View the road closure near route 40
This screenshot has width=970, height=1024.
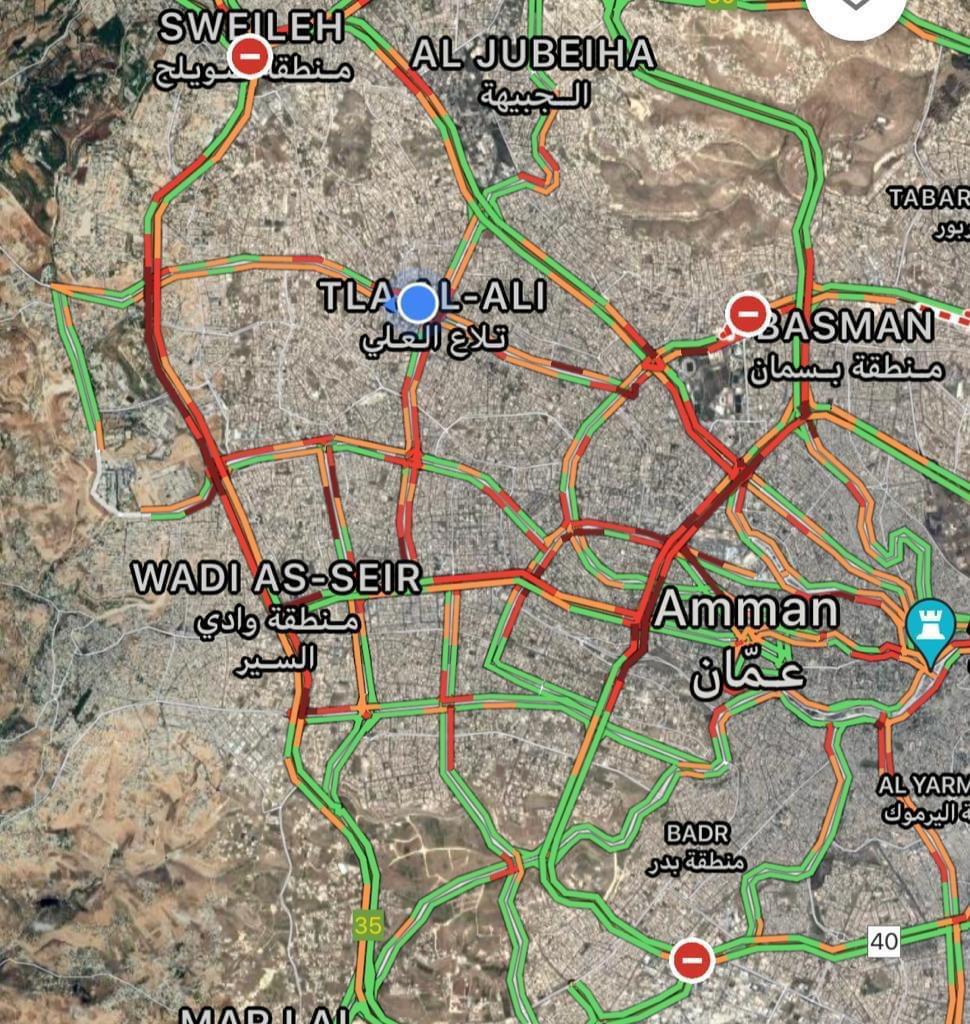pyautogui.click(x=691, y=960)
